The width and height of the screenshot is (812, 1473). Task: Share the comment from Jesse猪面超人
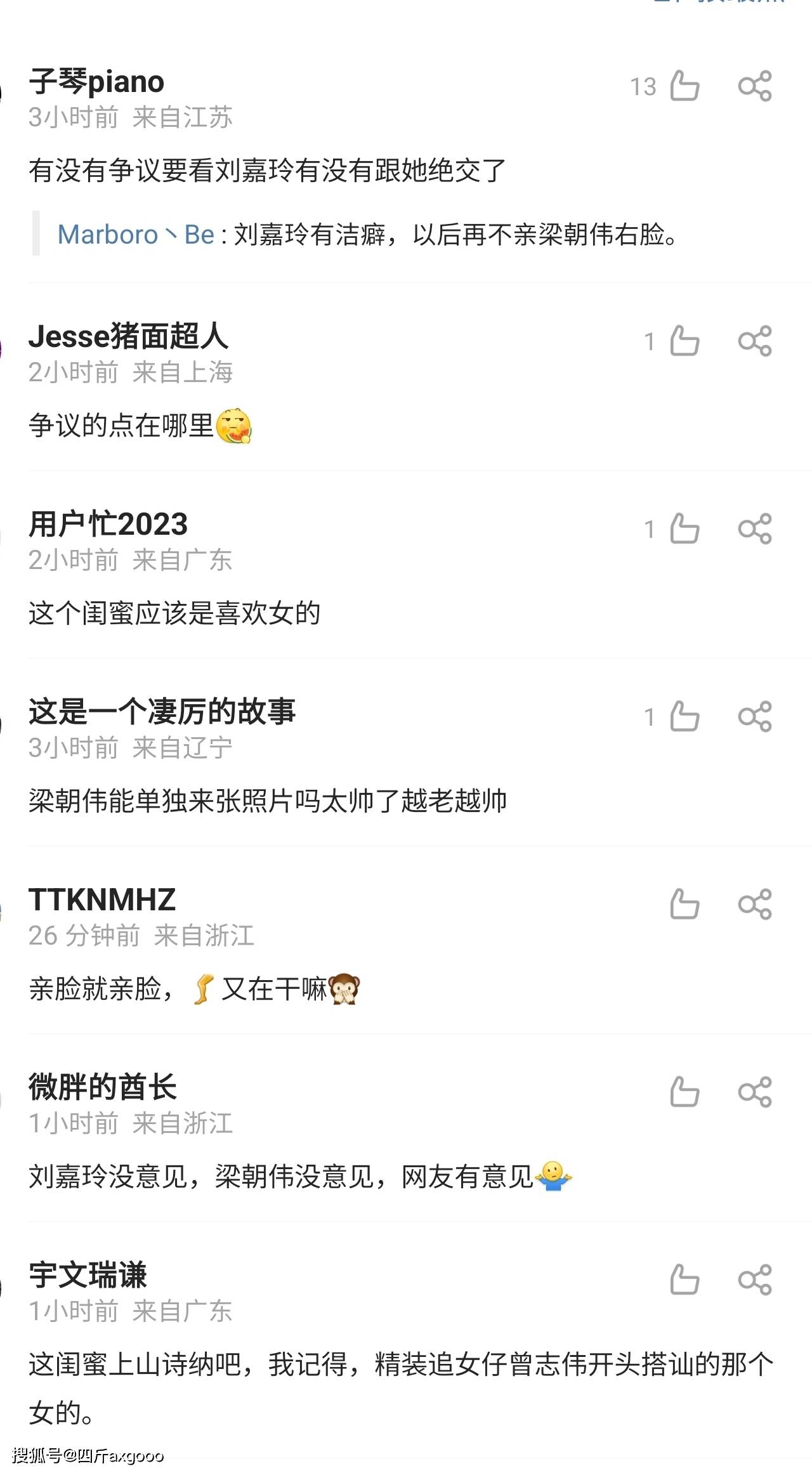pos(755,341)
